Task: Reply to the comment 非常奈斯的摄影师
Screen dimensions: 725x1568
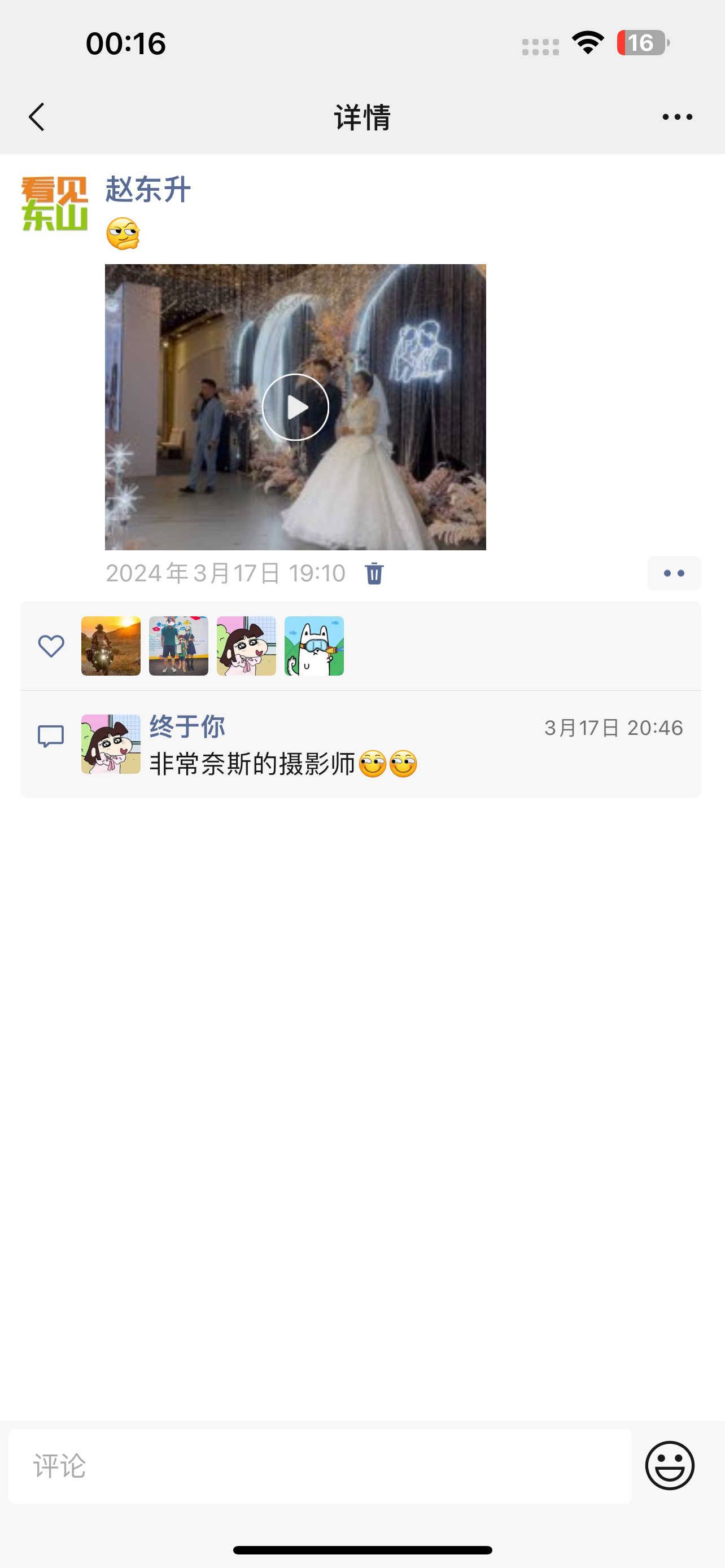Action: [x=252, y=764]
